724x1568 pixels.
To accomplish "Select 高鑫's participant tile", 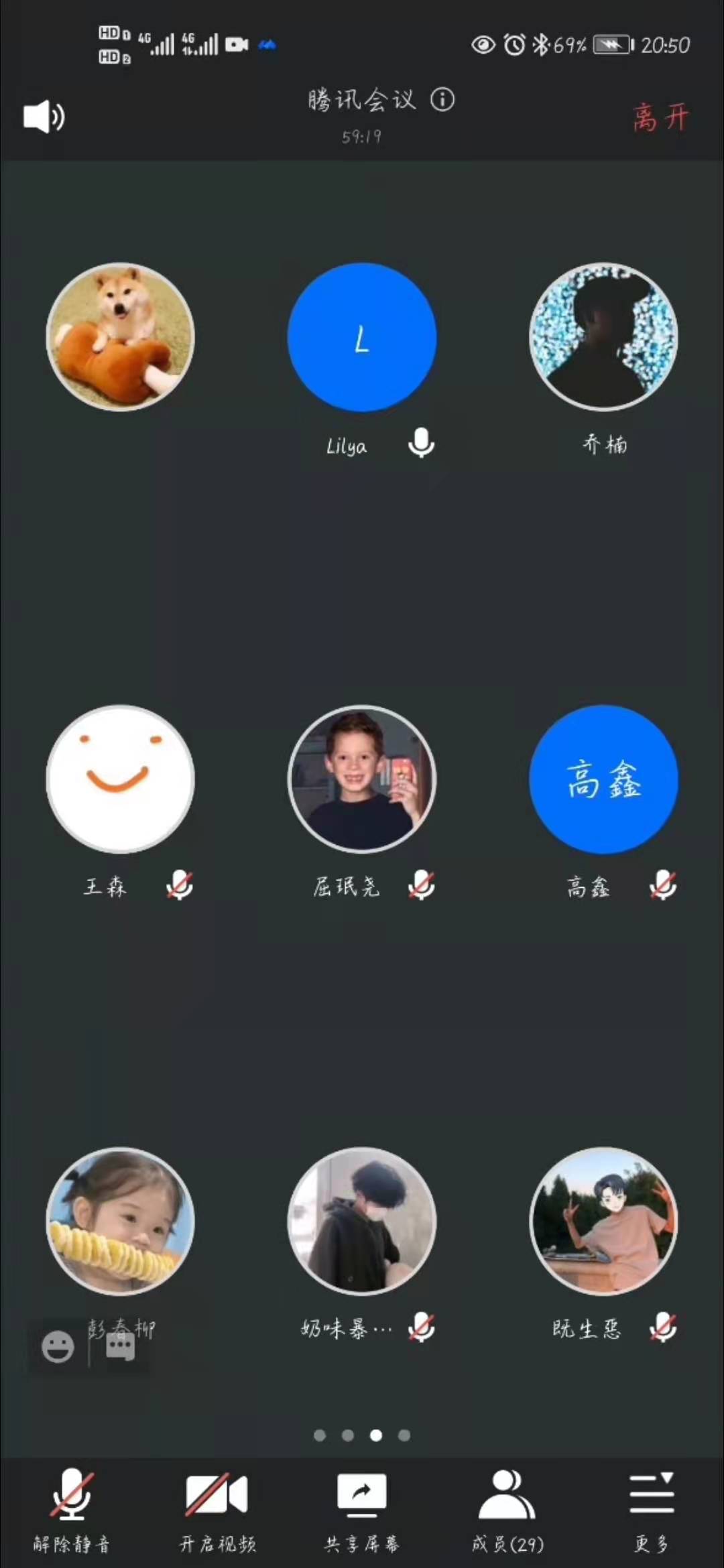I will click(603, 779).
